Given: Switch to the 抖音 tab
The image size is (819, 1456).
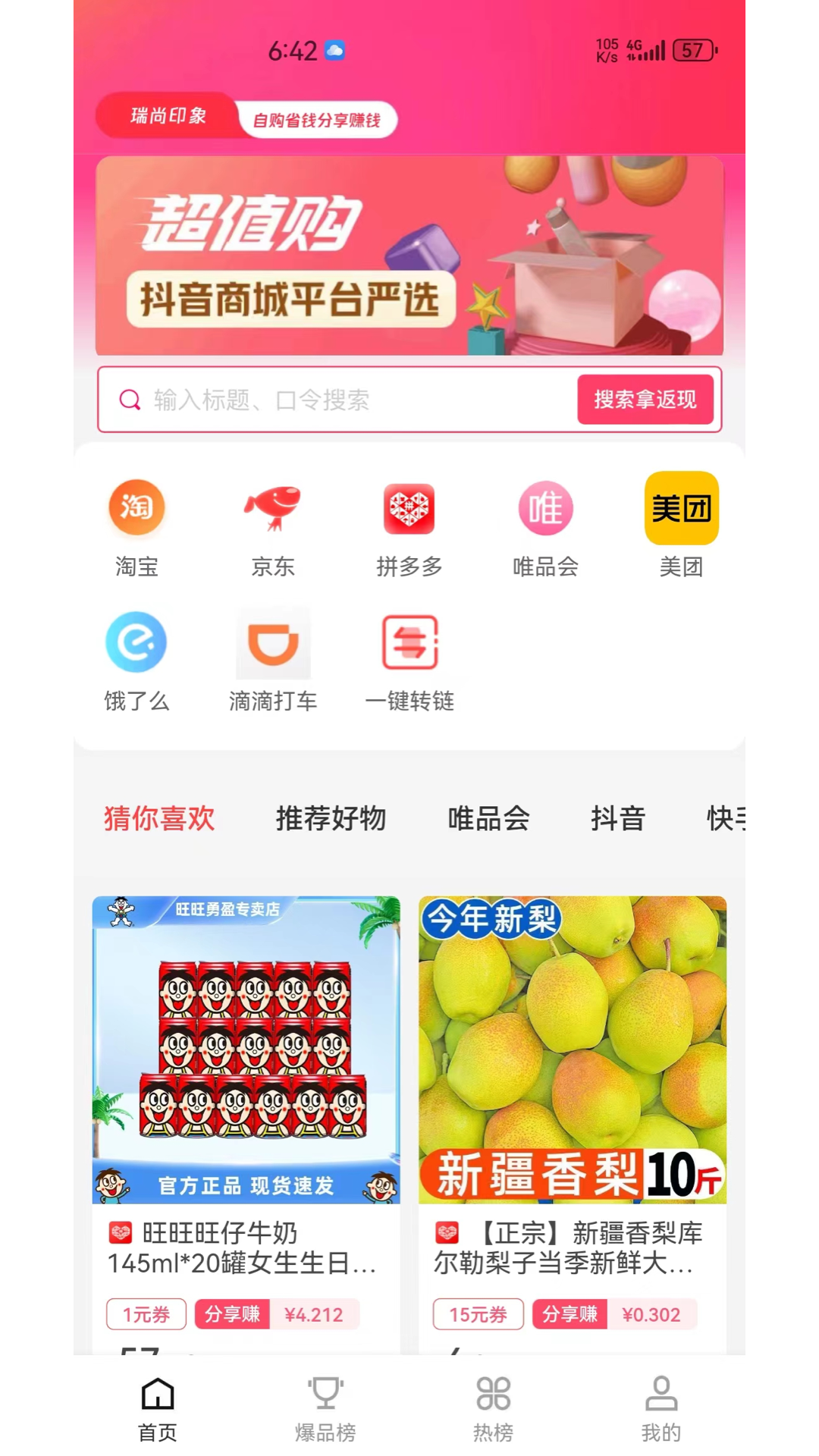Looking at the screenshot, I should [x=617, y=818].
